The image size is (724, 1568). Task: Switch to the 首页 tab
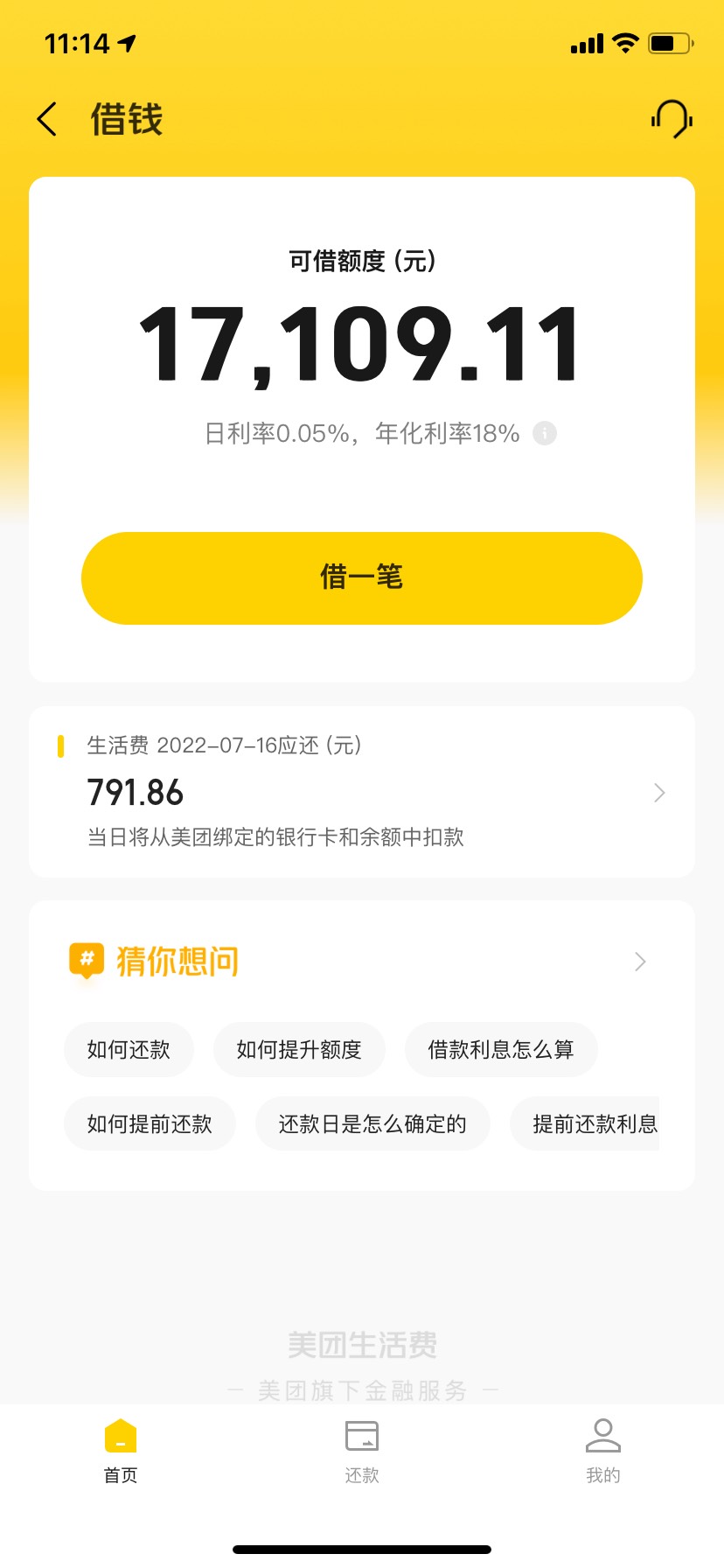coord(121,1452)
